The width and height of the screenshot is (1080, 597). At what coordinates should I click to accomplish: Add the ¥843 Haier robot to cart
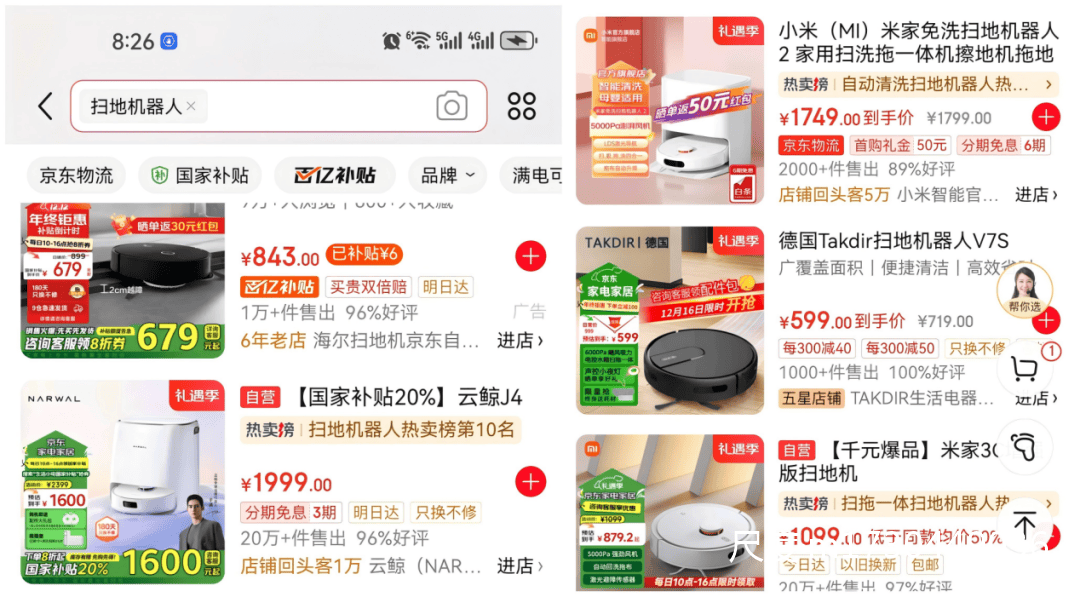click(530, 257)
